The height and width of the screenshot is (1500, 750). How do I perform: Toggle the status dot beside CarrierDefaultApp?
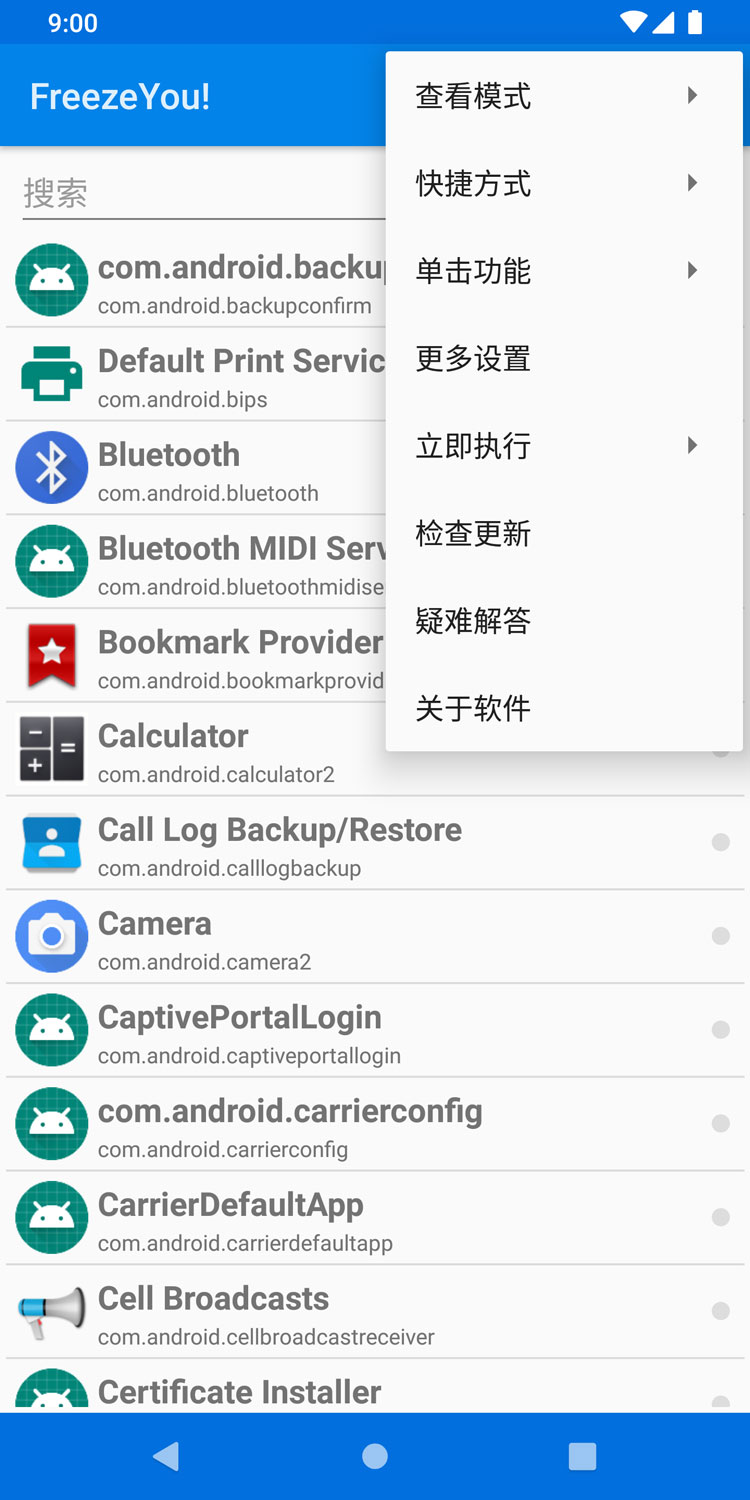pos(721,1217)
